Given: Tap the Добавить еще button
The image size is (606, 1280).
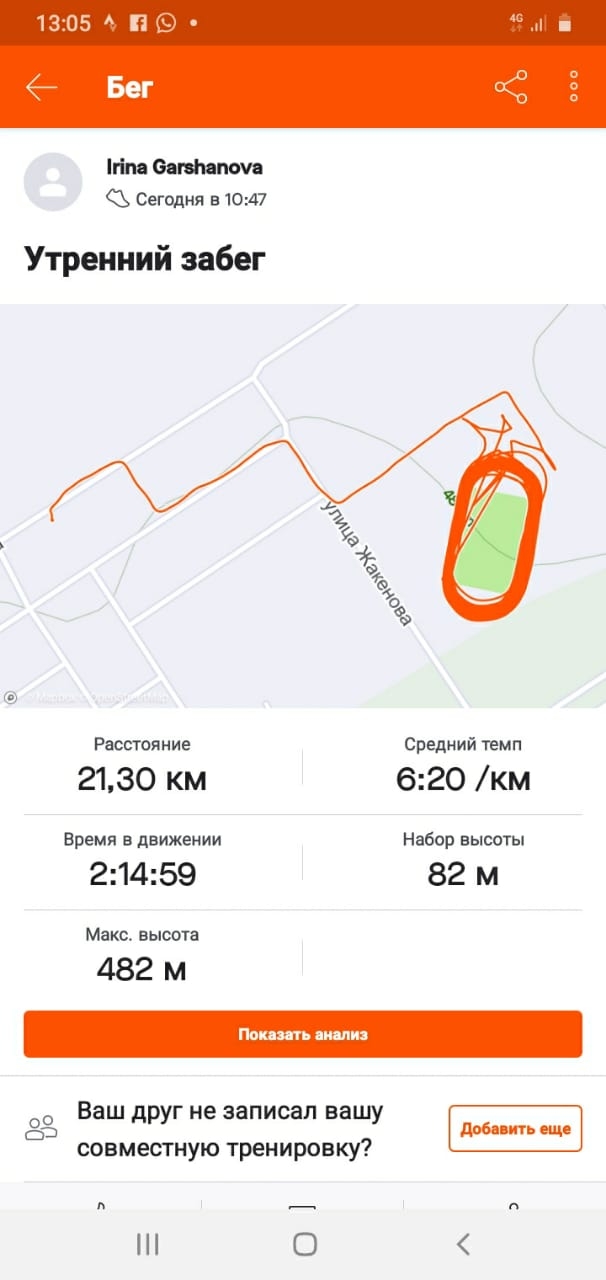Looking at the screenshot, I should coord(515,1129).
